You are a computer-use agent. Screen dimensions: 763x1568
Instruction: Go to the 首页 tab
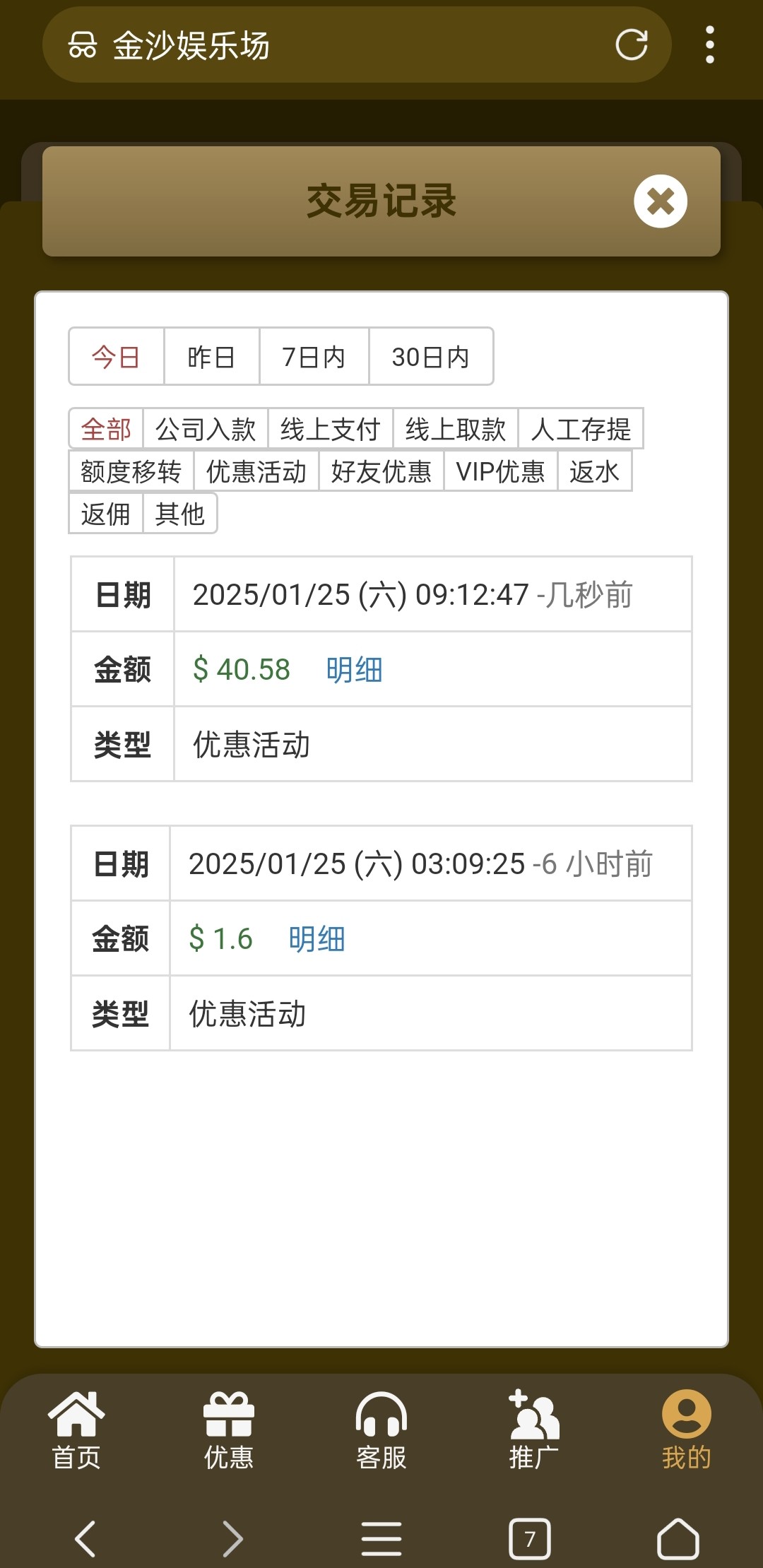pos(76,1430)
